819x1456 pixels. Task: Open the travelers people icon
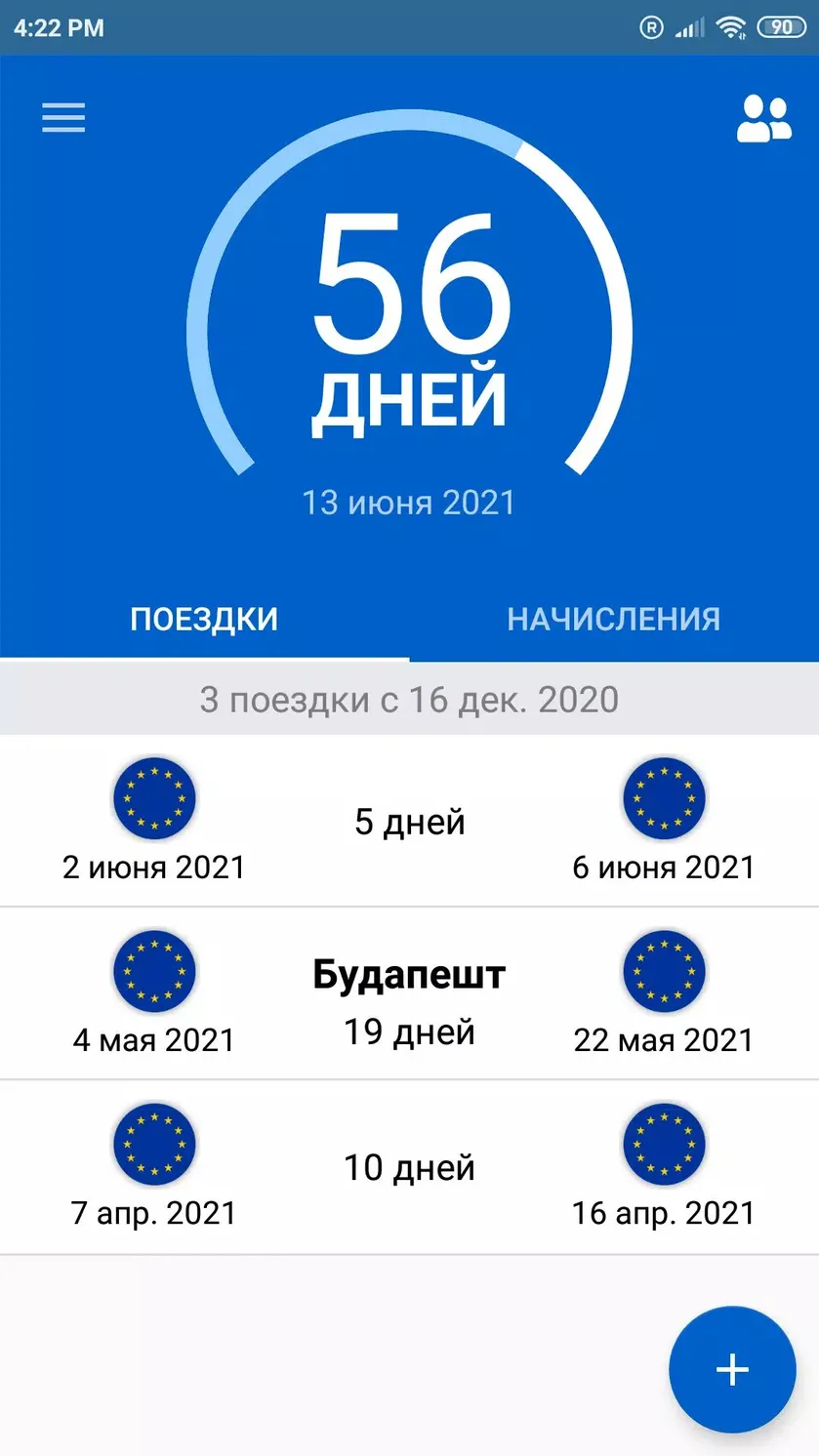point(763,119)
